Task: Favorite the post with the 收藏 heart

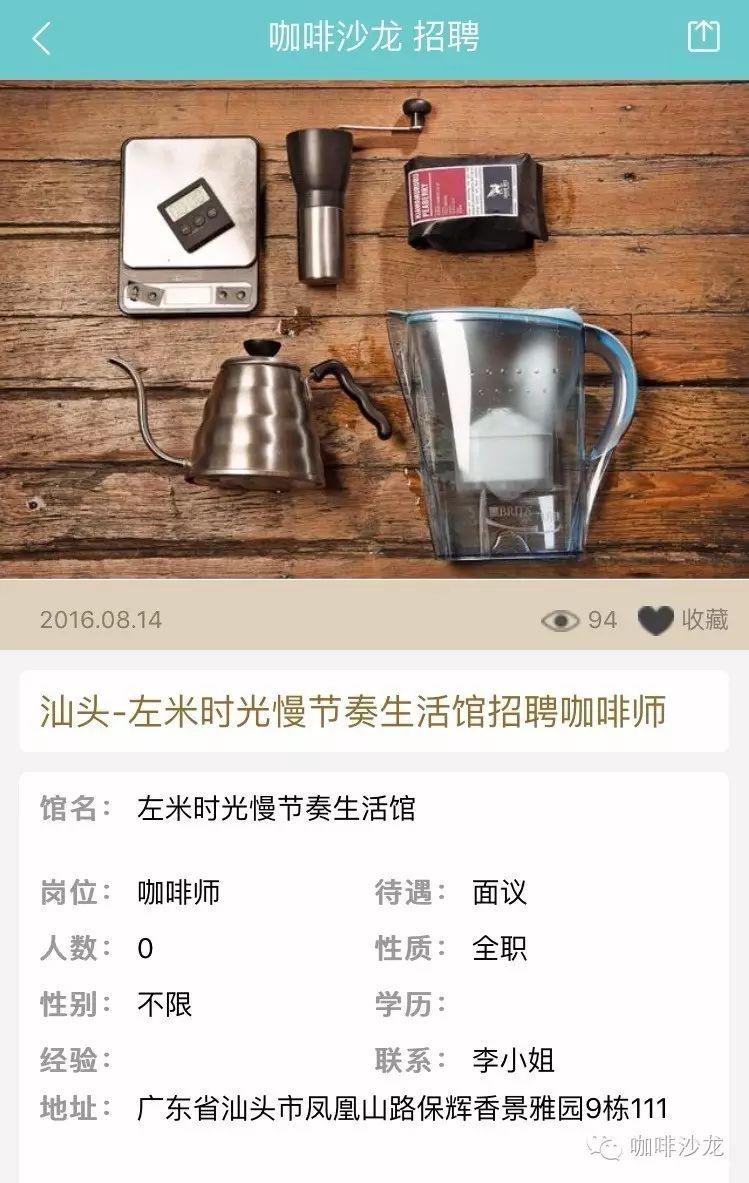Action: pyautogui.click(x=657, y=621)
